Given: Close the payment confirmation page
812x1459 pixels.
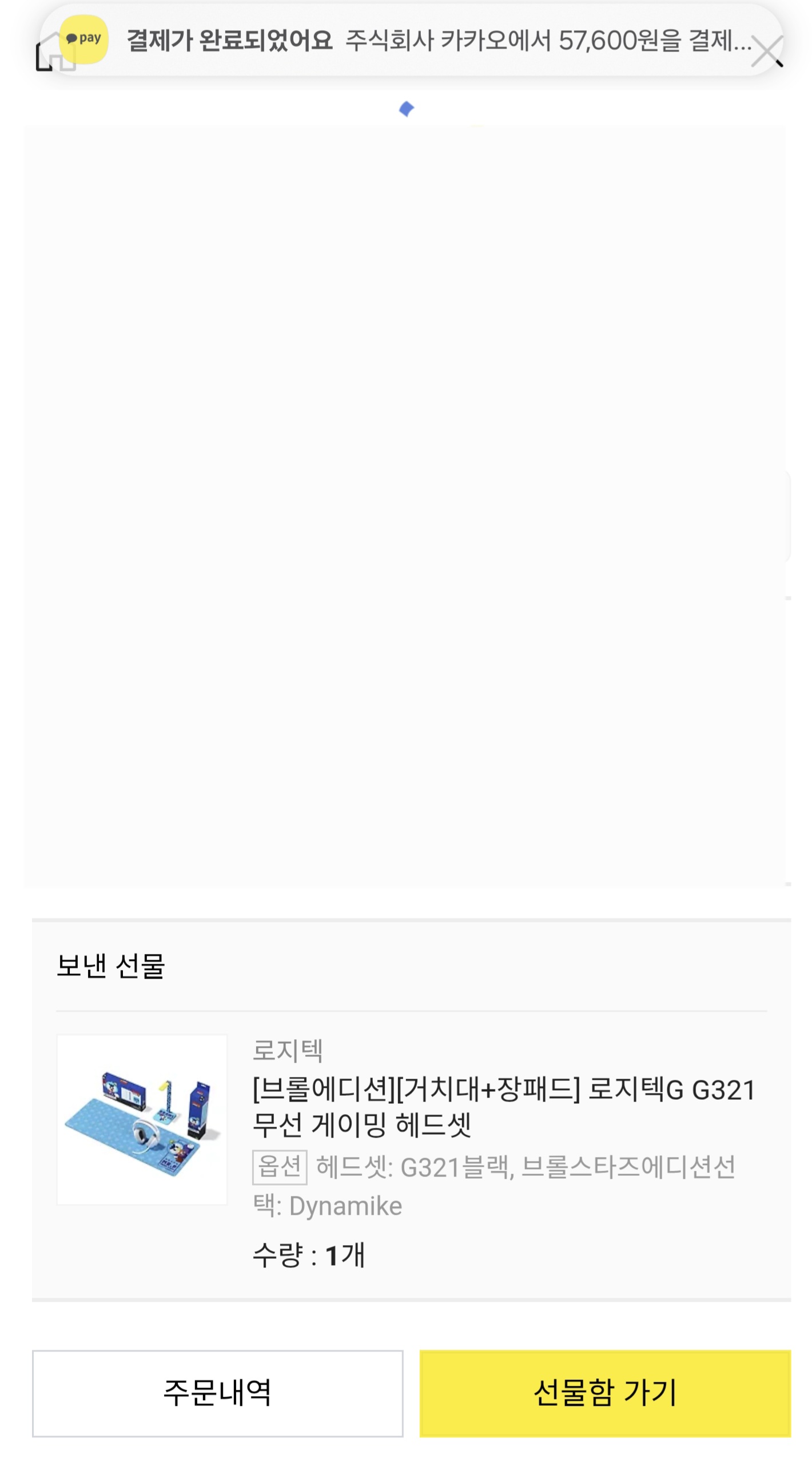Looking at the screenshot, I should pos(767,53).
